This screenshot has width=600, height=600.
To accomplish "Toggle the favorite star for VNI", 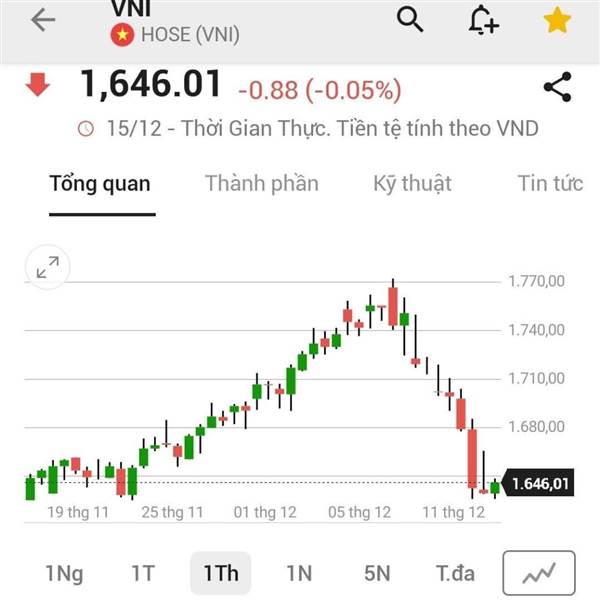I will (x=557, y=20).
